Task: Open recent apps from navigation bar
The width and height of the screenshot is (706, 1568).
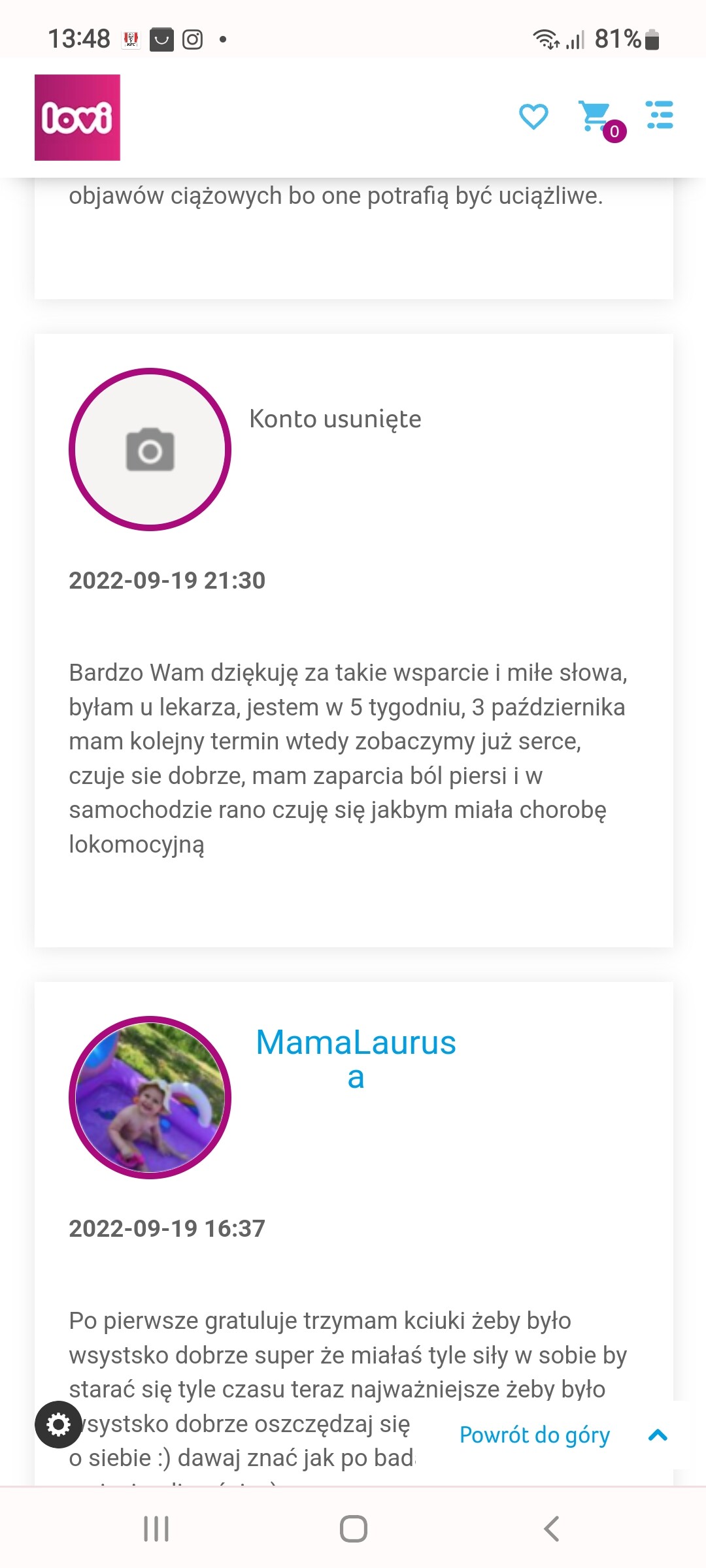Action: coord(156,1529)
